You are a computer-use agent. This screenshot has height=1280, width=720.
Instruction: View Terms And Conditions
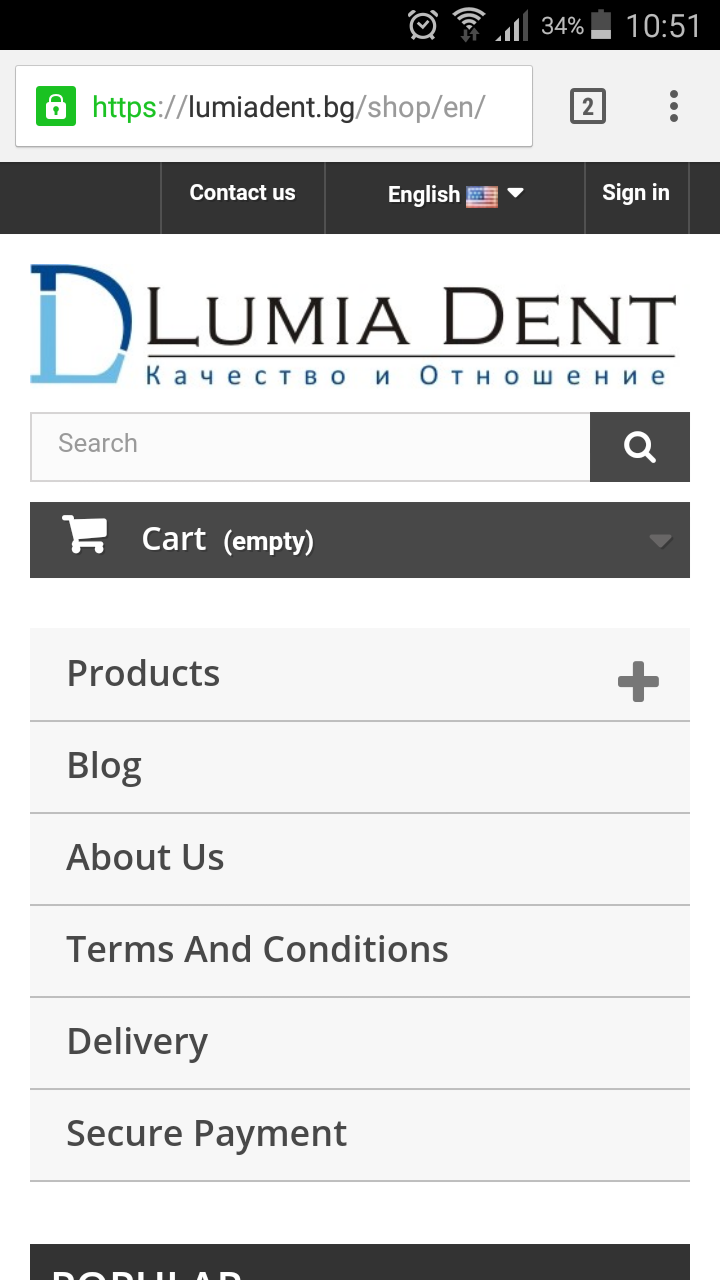(x=257, y=950)
